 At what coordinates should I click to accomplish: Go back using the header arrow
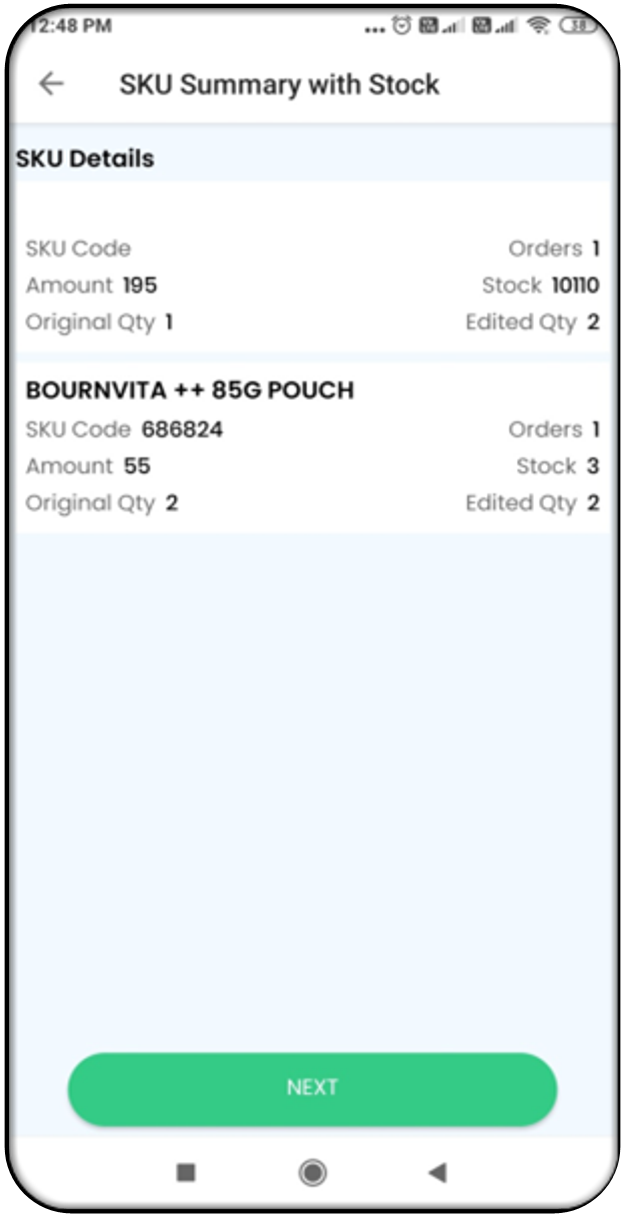[x=51, y=84]
